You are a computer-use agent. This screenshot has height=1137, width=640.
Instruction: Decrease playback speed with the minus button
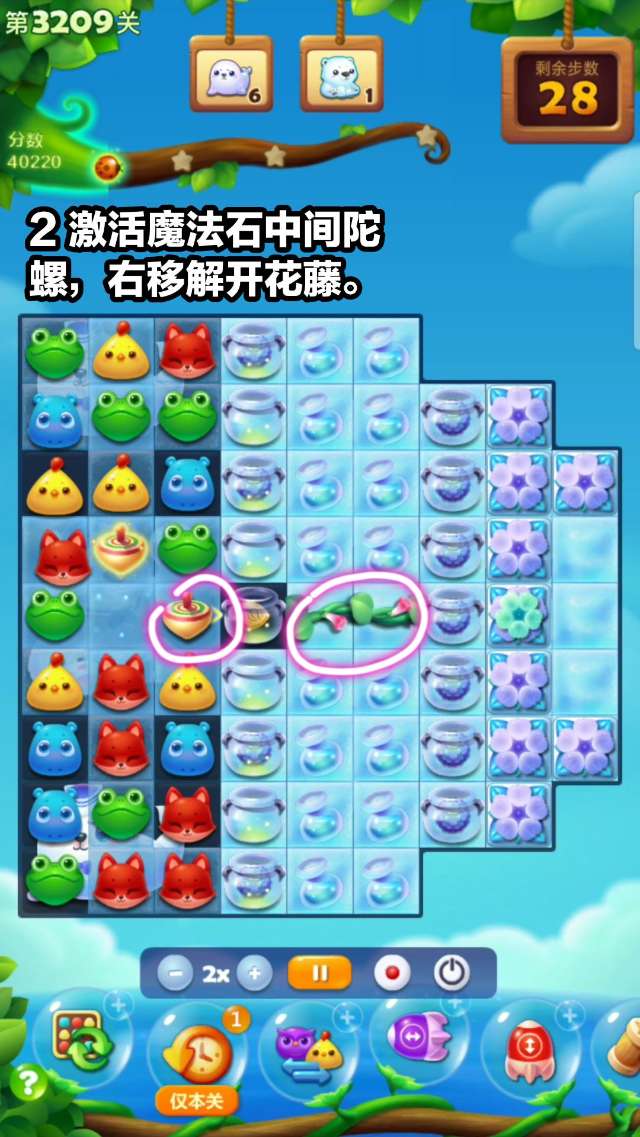click(x=175, y=973)
